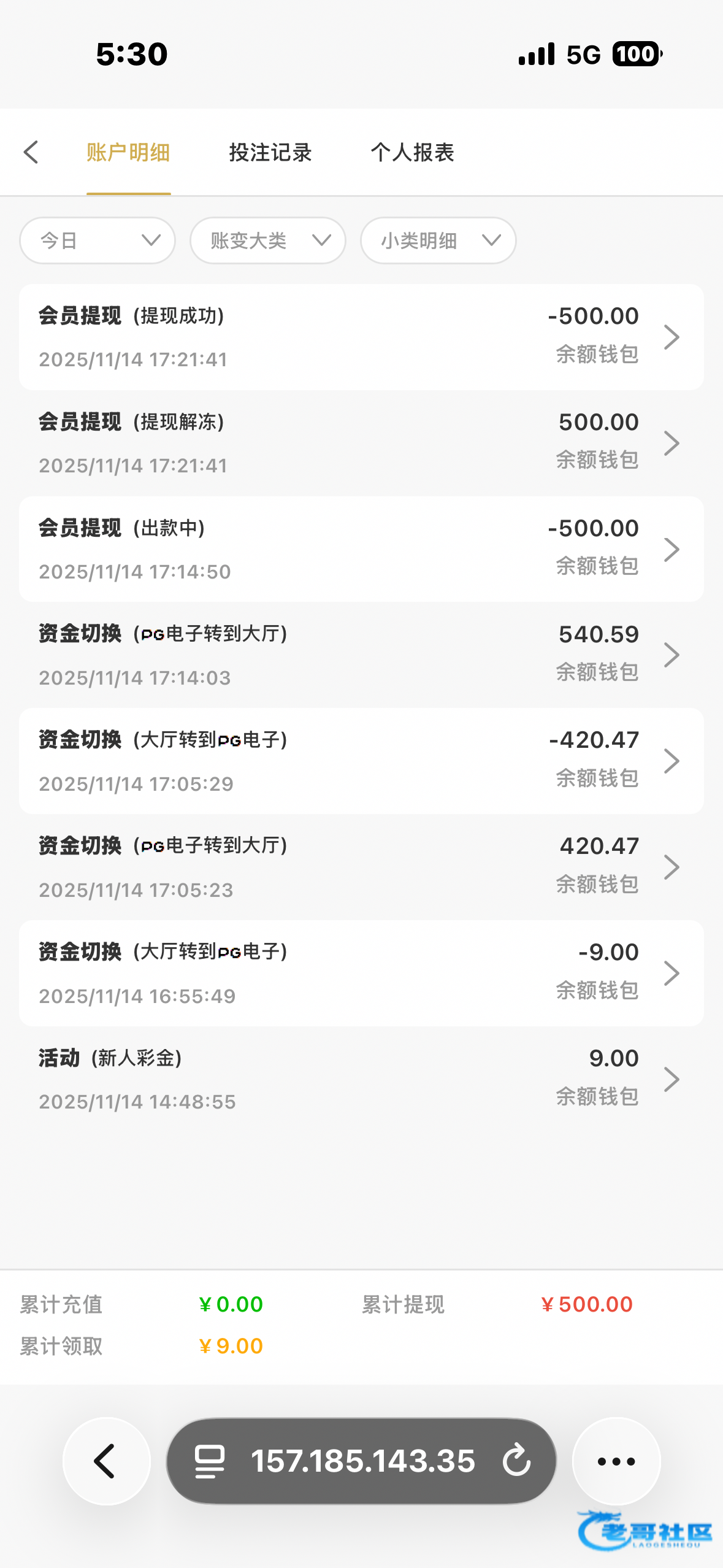The width and height of the screenshot is (723, 1568).
Task: Open the 会员提现 (提现解冻) record
Action: 361,443
